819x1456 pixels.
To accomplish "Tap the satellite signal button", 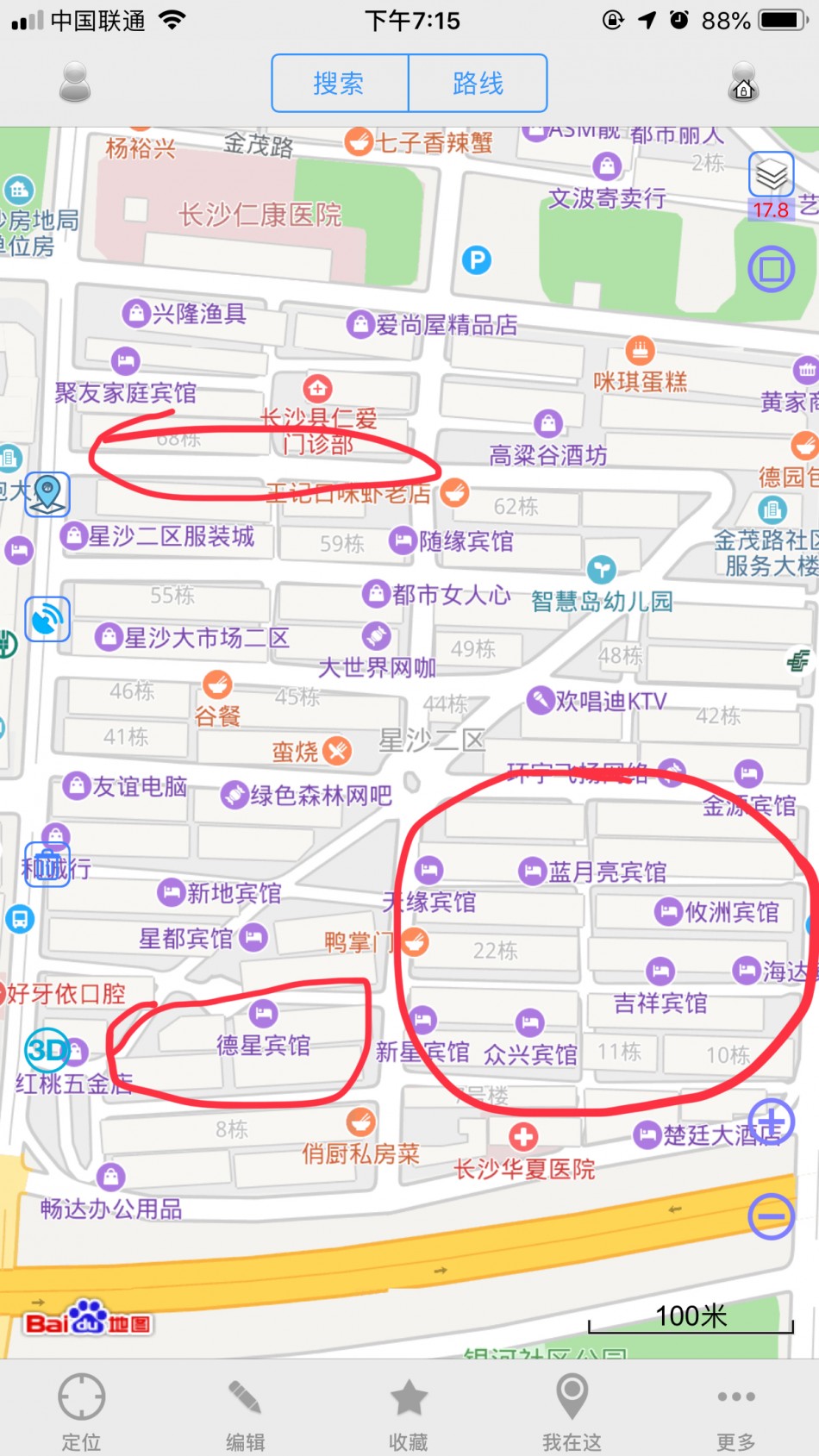I will 47,619.
